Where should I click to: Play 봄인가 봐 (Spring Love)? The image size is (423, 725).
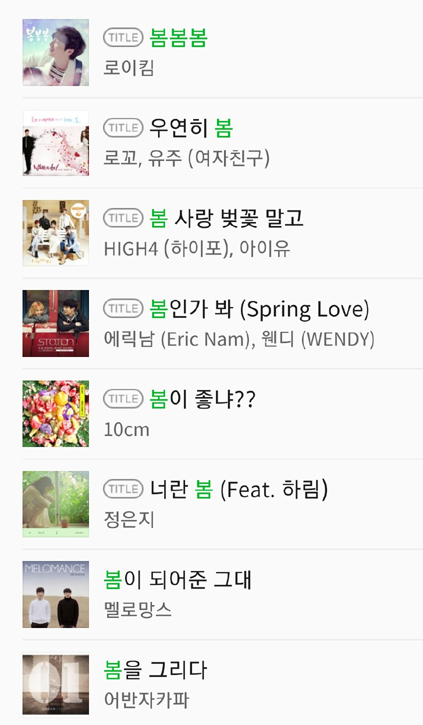[x=222, y=323]
